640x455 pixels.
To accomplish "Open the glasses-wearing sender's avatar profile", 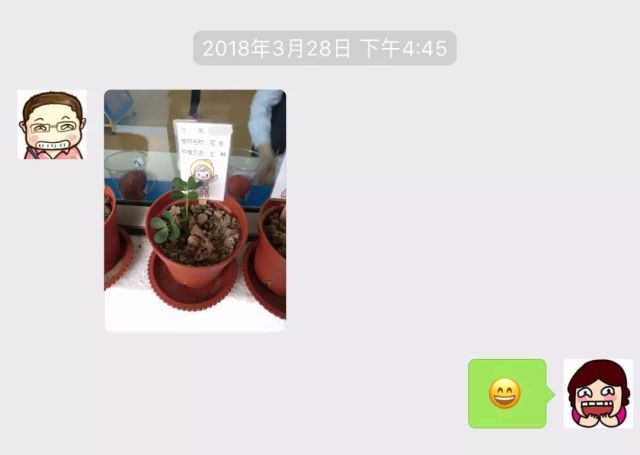I will coord(52,125).
